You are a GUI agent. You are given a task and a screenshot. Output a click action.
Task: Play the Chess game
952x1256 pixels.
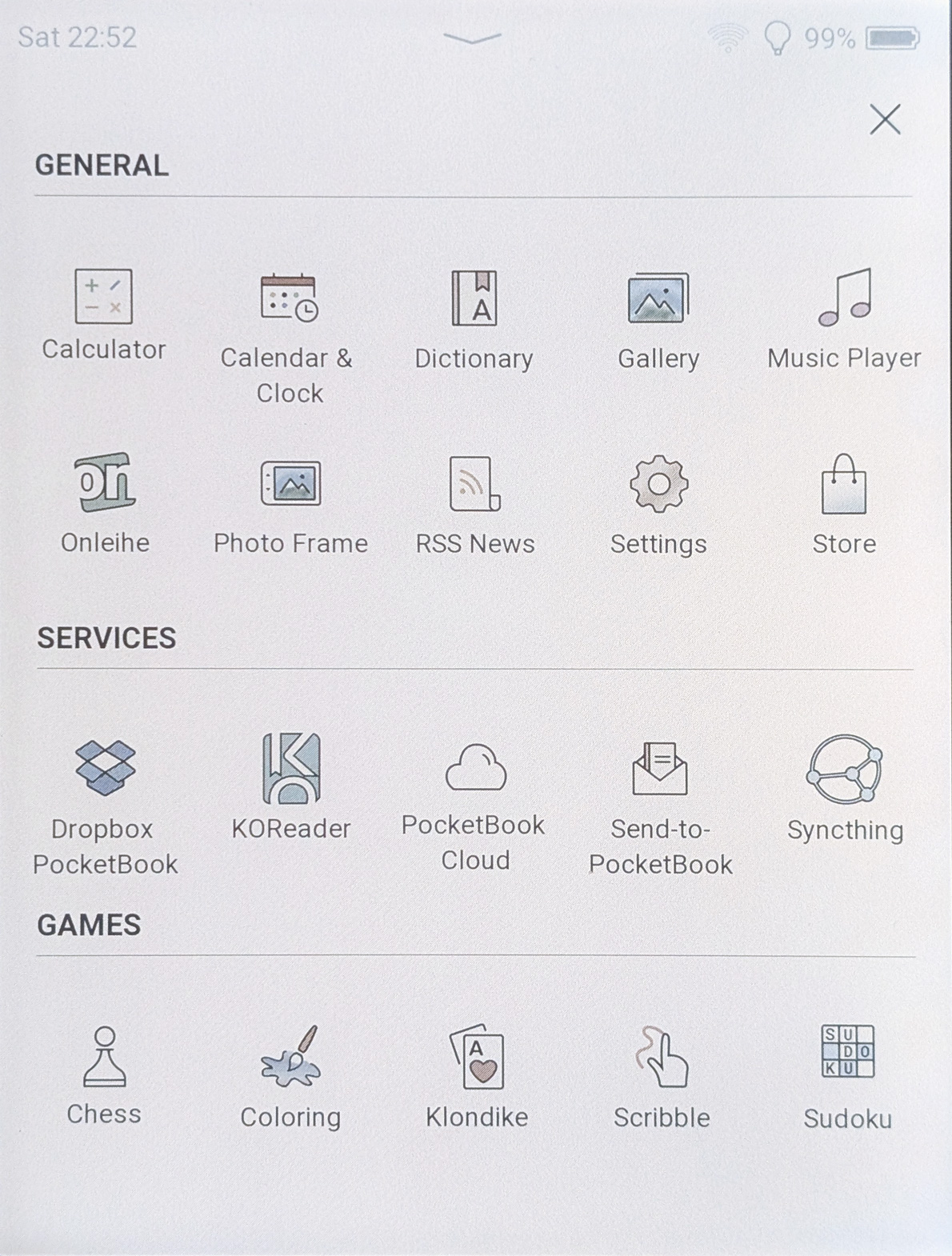point(105,1058)
